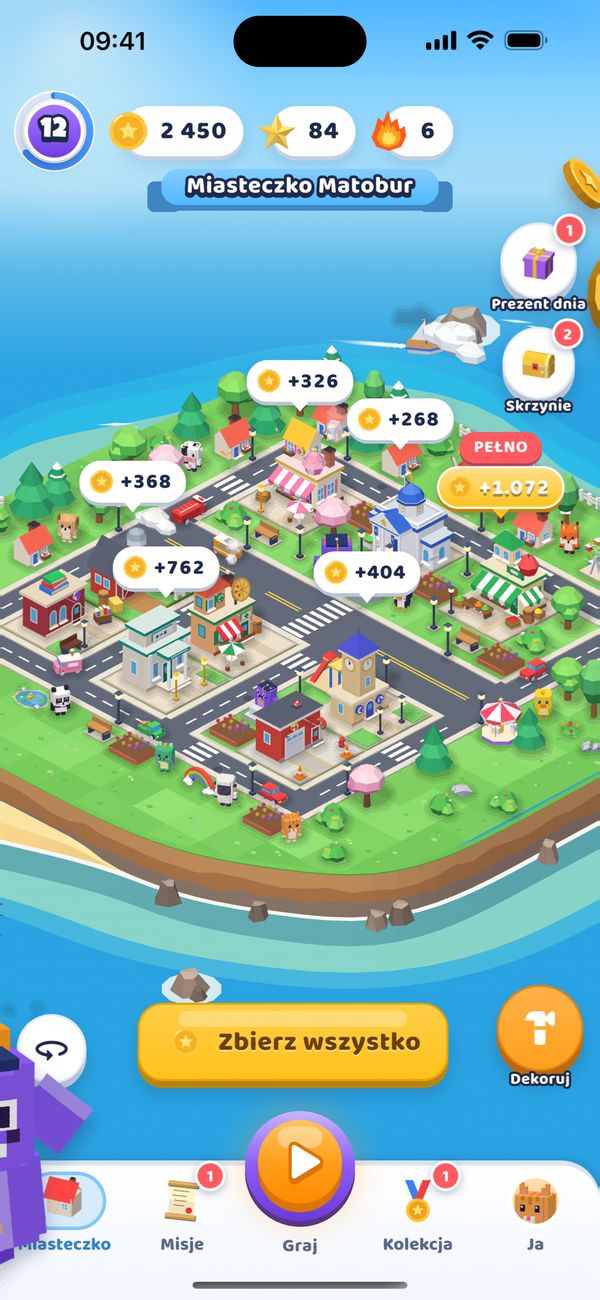This screenshot has width=600, height=1300.
Task: Collect the +762 coin bubble
Action: [165, 568]
